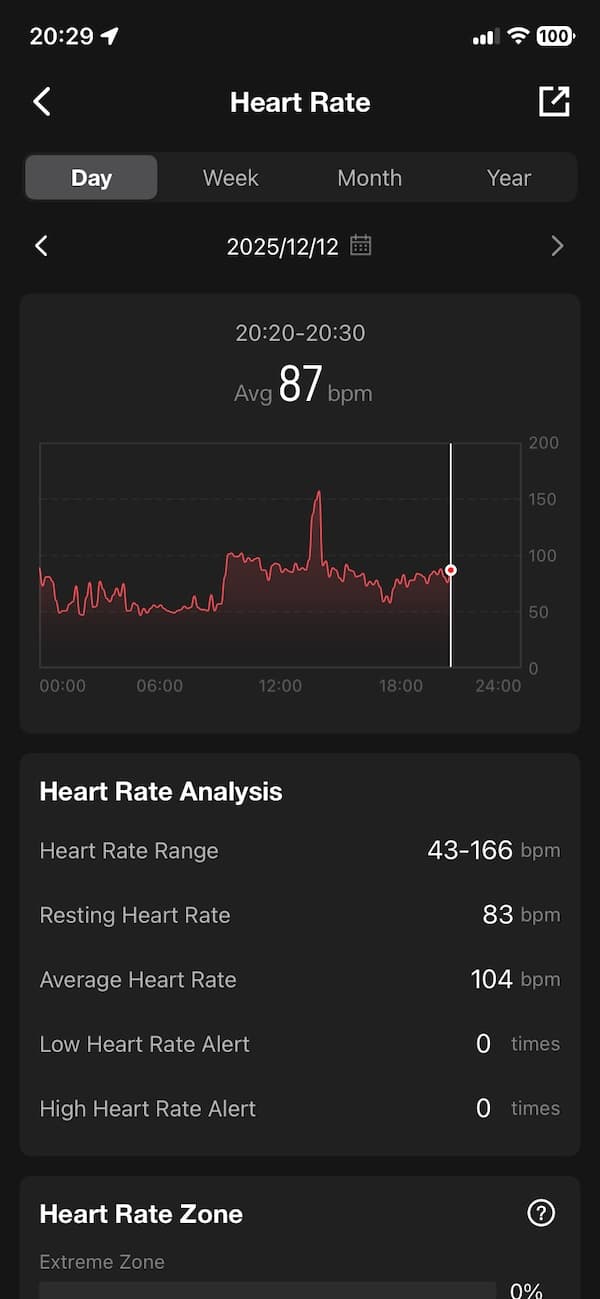Select the Day view
Viewport: 600px width, 1299px height.
pos(91,178)
